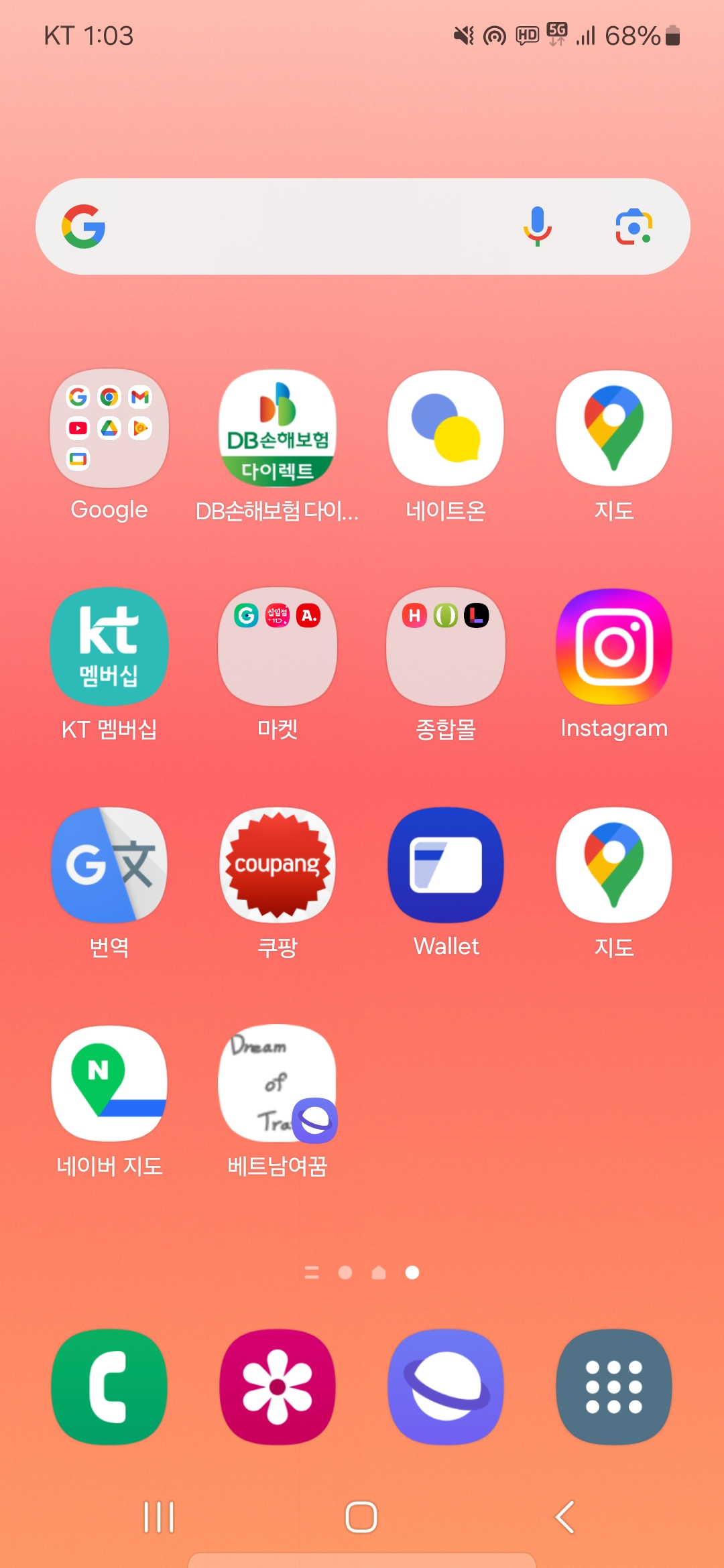The width and height of the screenshot is (724, 1568).
Task: Open the 종합몰 folder
Action: [446, 647]
